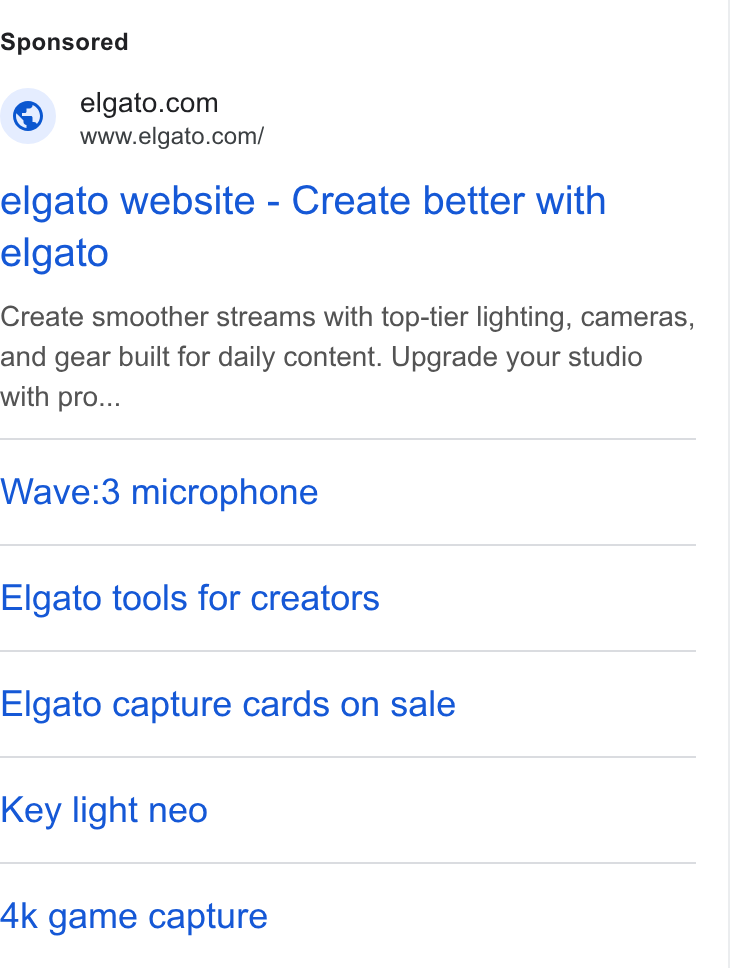Screen dimensions: 730x968
Task: Tap the elgato.com site name and URL
Action: click(x=172, y=118)
